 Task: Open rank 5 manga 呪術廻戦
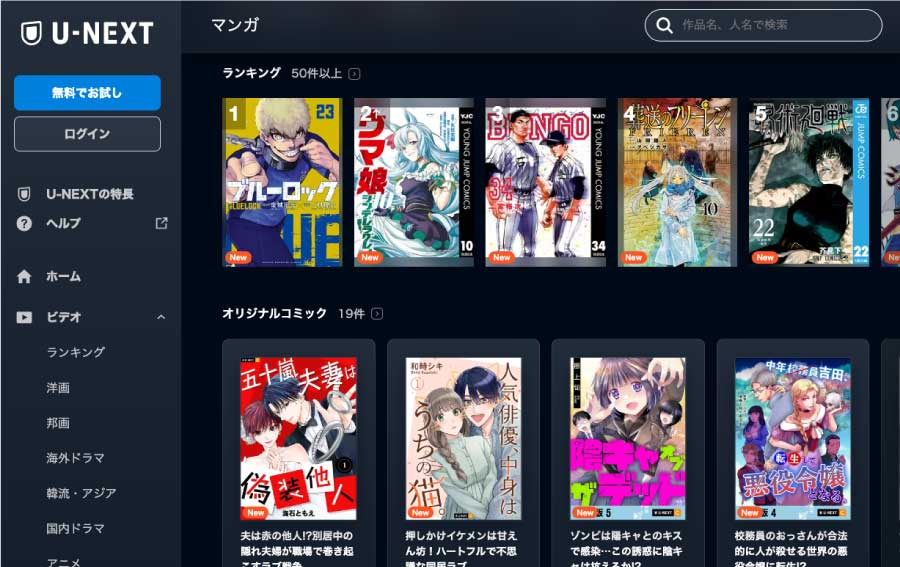(808, 182)
